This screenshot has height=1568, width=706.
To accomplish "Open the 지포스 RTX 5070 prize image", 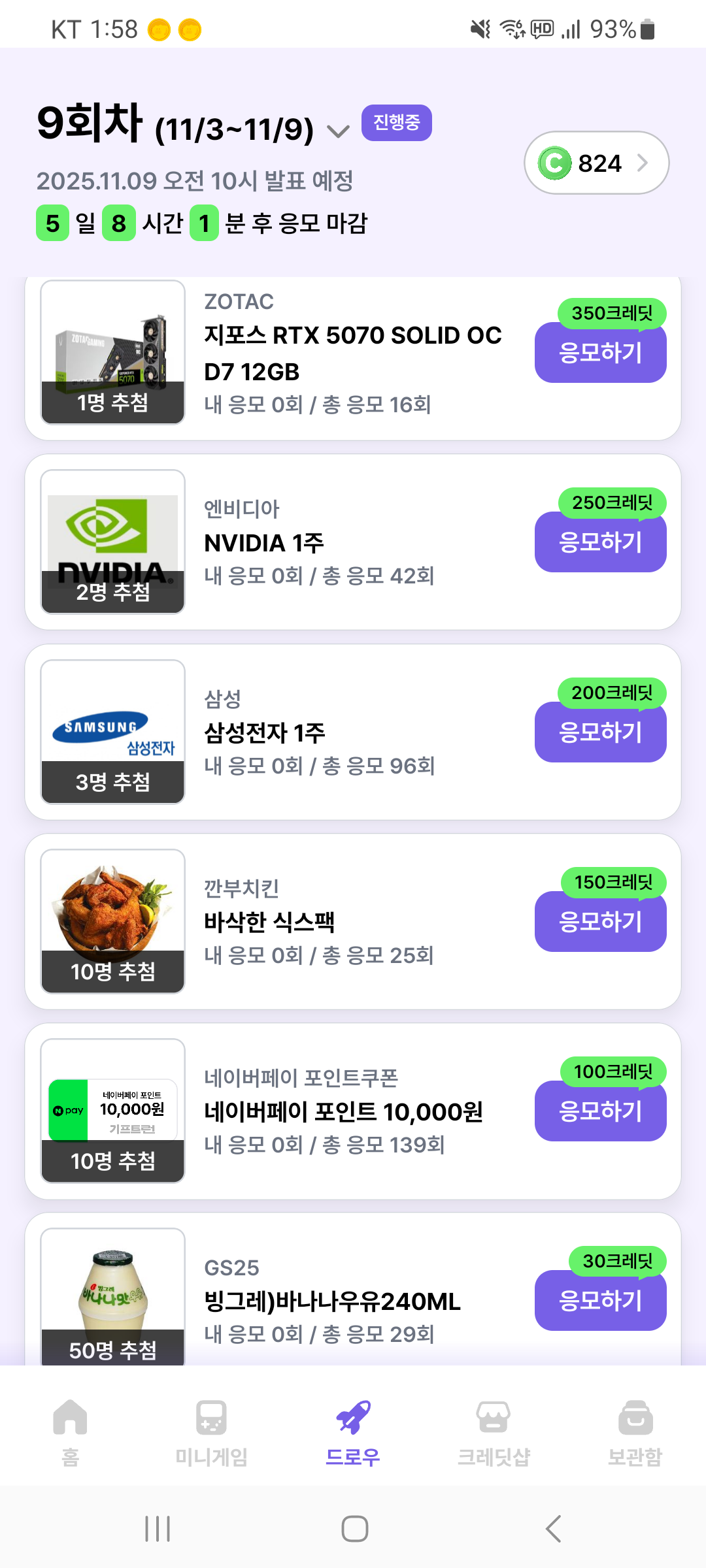I will click(x=112, y=353).
